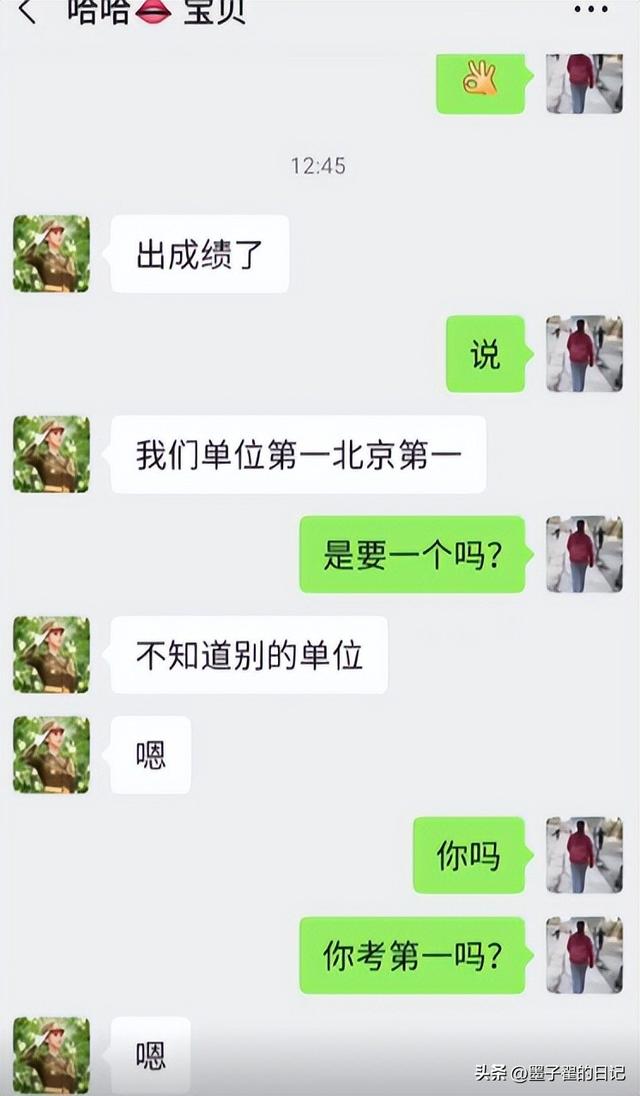640x1096 pixels.
Task: Open the chat's three-dot options menu
Action: click(x=590, y=10)
